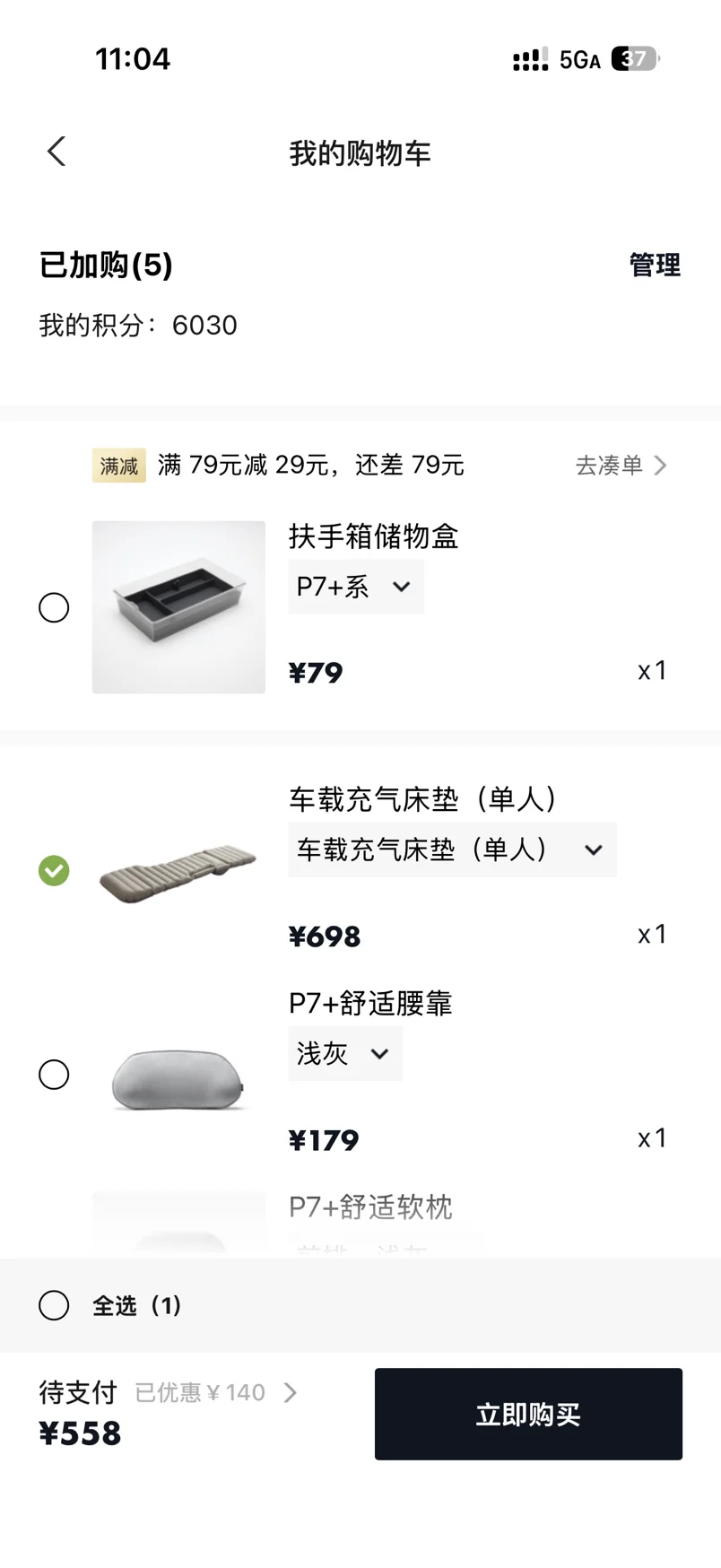721x1568 pixels.
Task: Select the 扶手箱储物盒 item checkbox
Action: click(54, 607)
